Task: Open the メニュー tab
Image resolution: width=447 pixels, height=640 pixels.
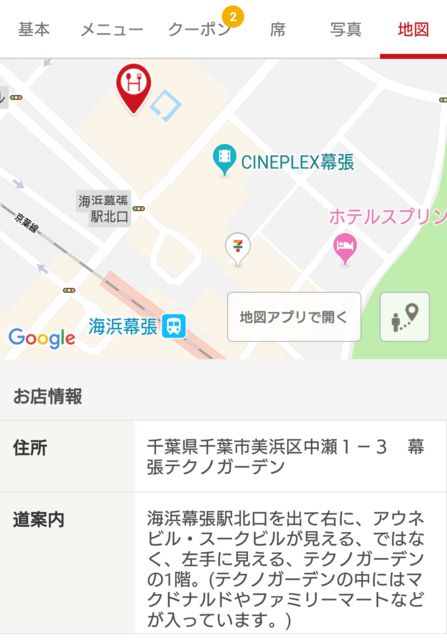Action: [x=111, y=30]
